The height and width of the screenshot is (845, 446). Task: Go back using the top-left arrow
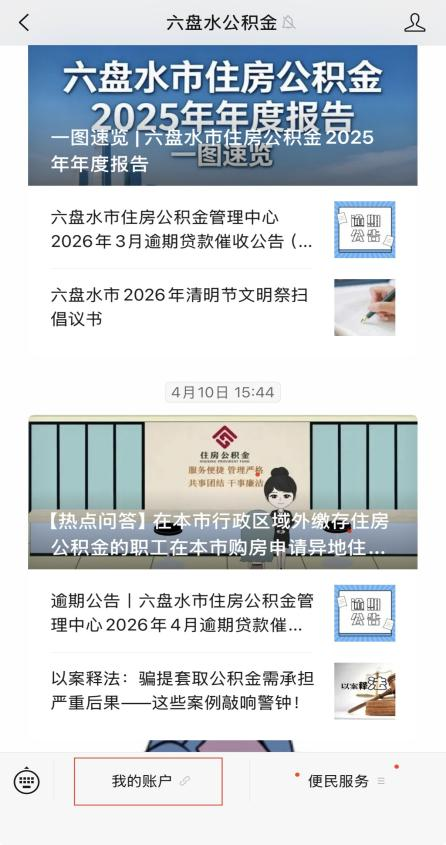24,23
